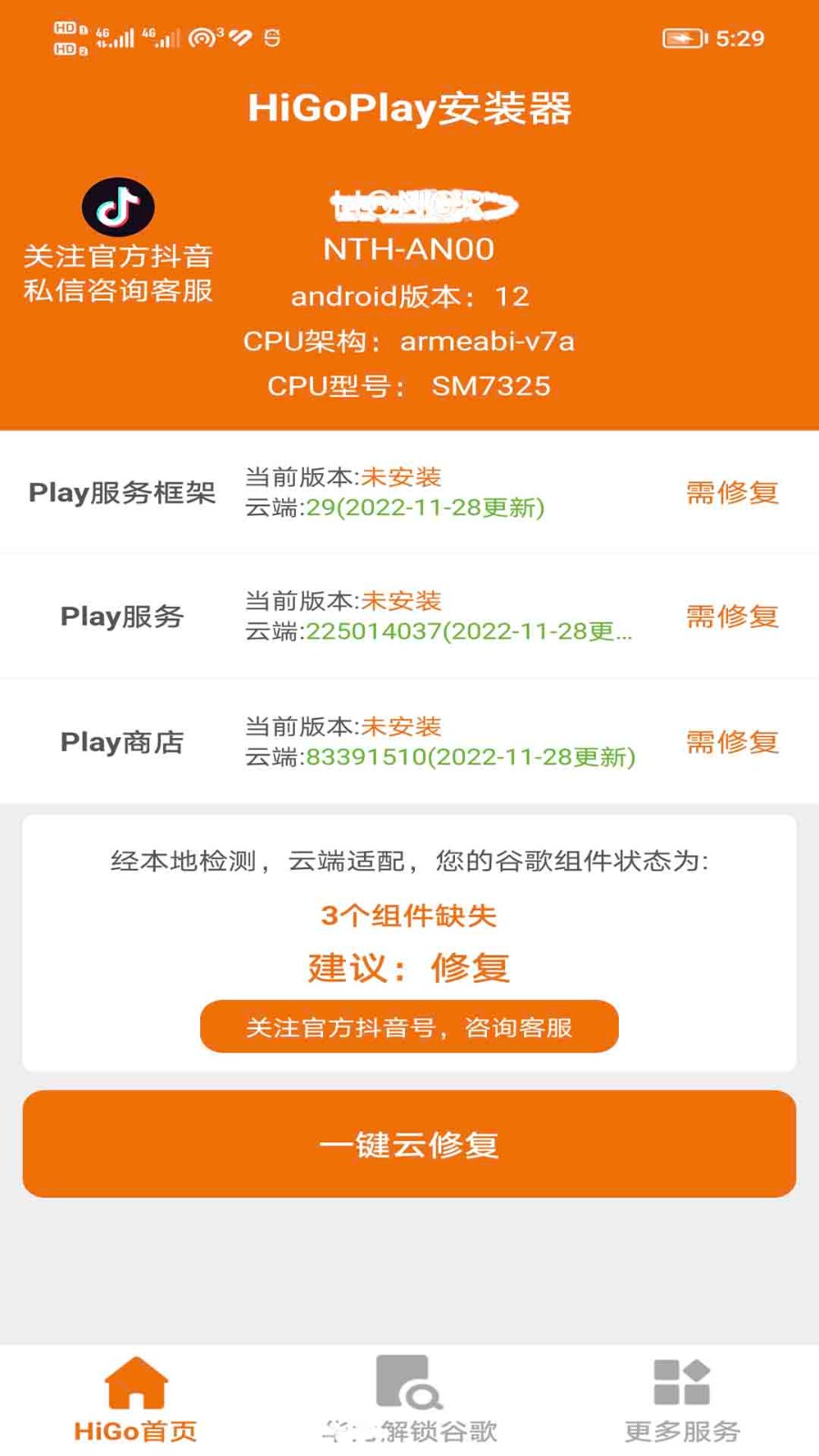
Task: Click the battery indicator in status bar
Action: pos(682,38)
